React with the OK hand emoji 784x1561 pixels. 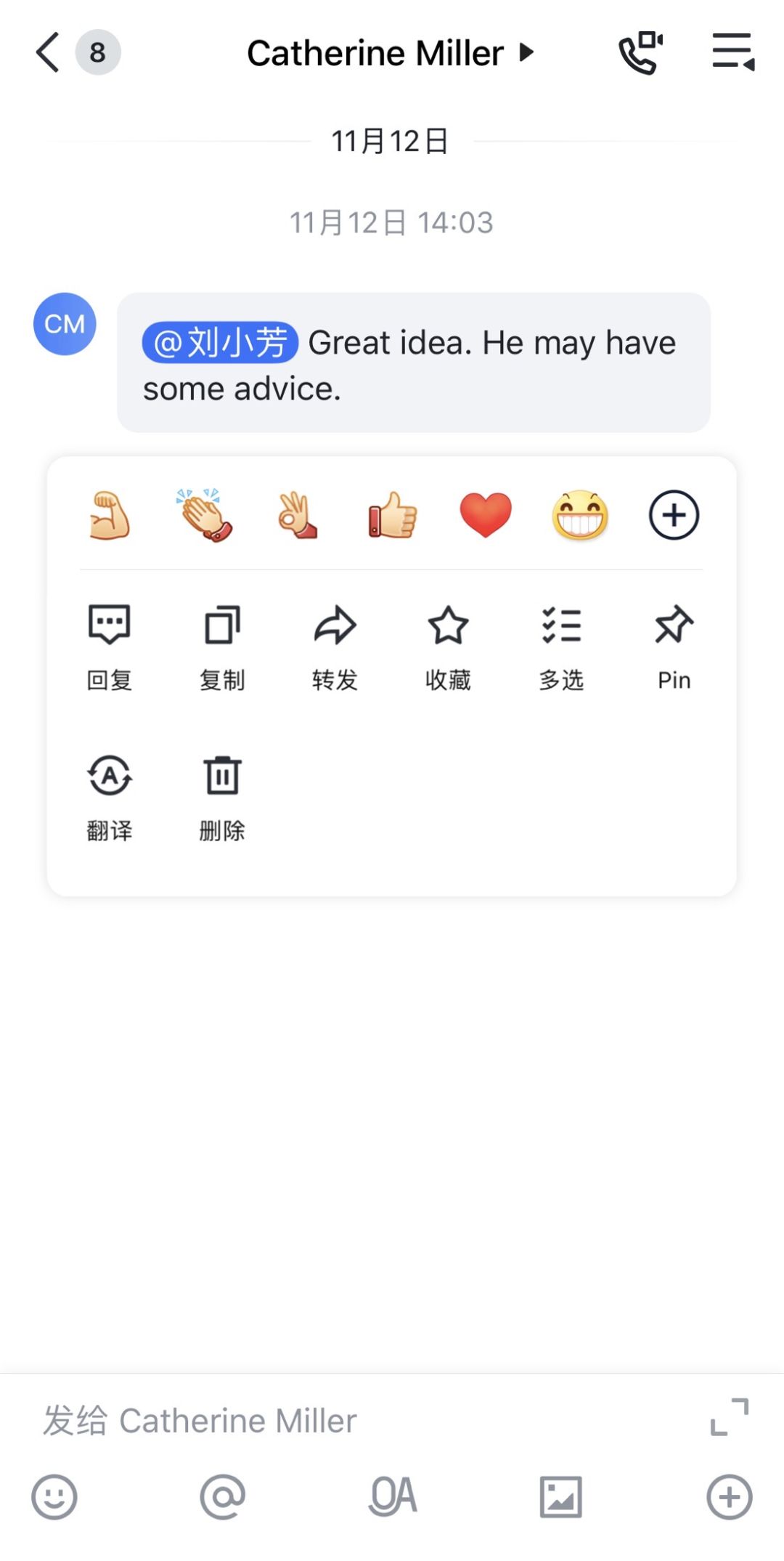click(298, 516)
